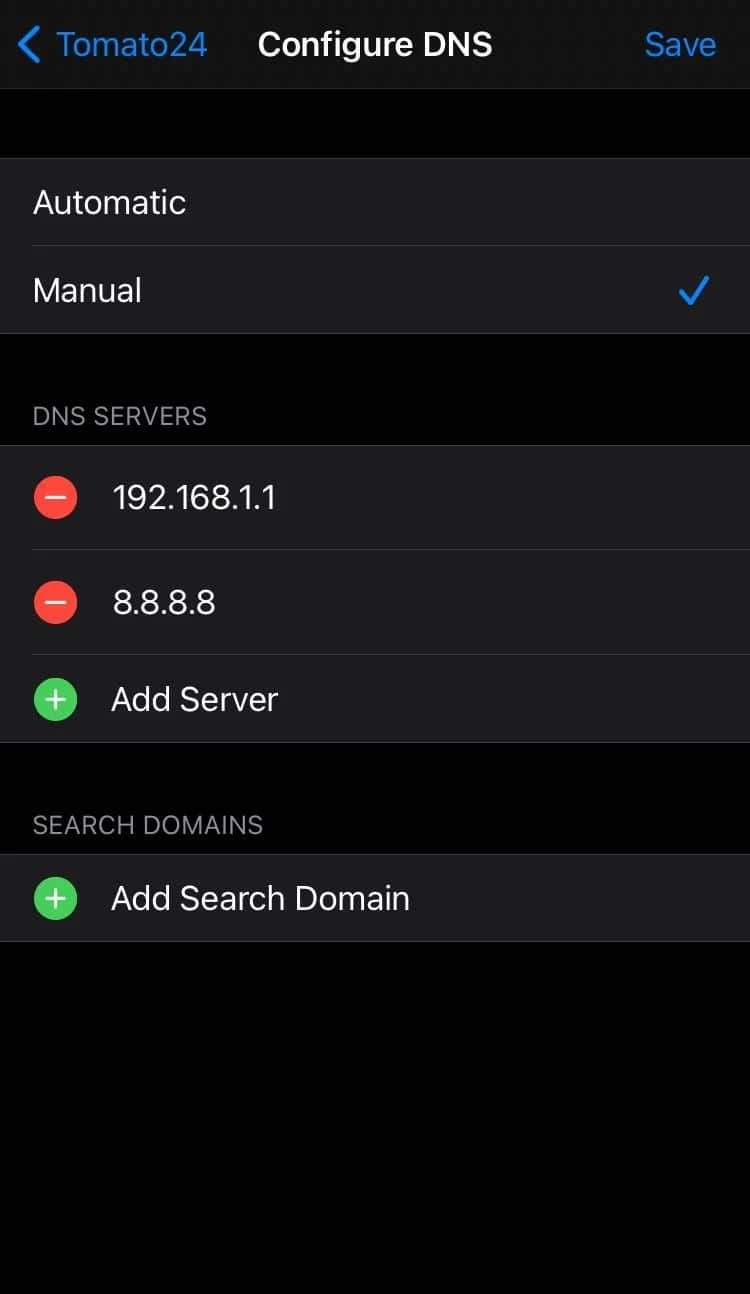
Task: Add a new DNS server
Action: tap(375, 699)
